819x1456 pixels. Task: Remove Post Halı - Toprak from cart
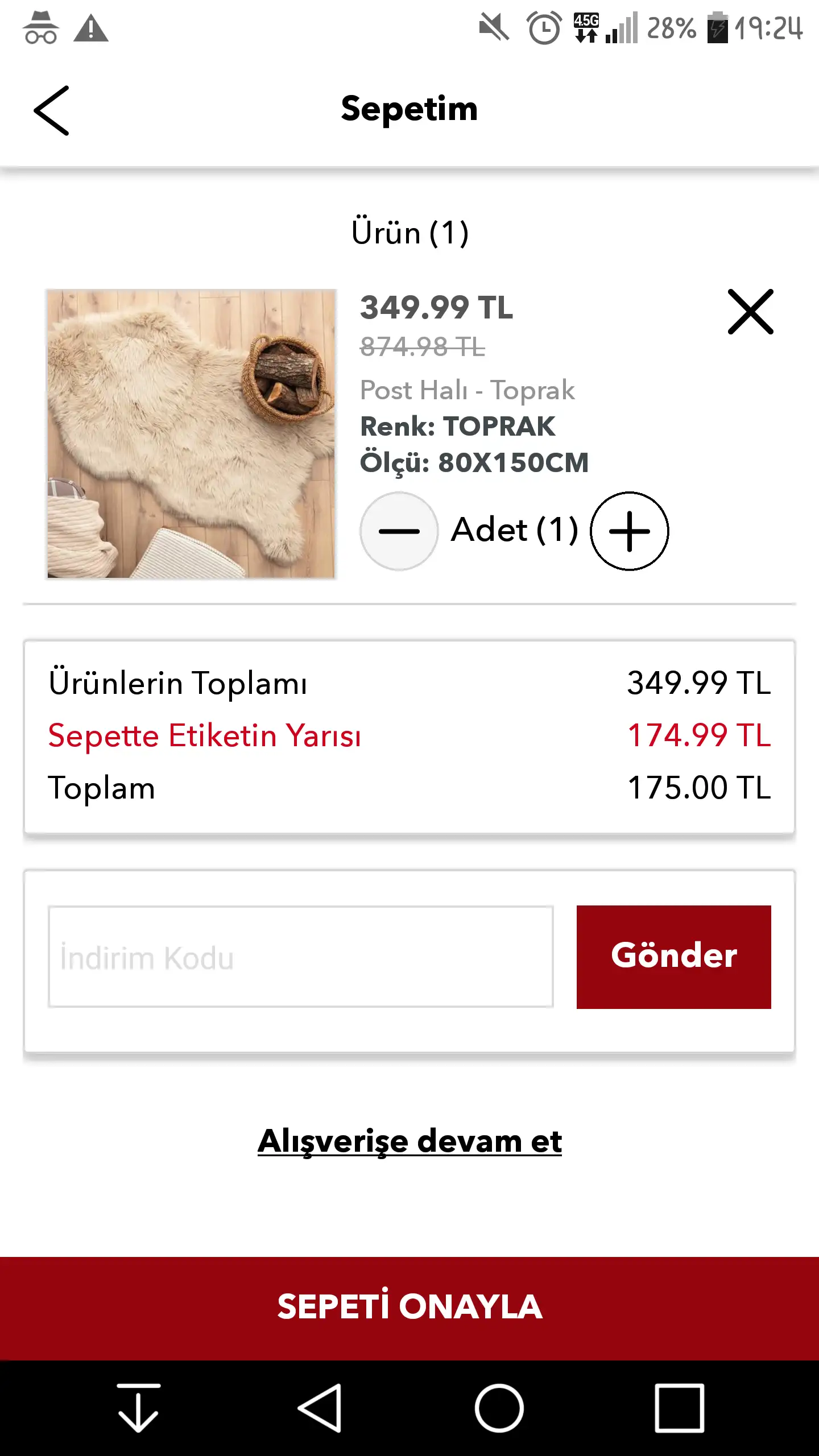pos(750,312)
